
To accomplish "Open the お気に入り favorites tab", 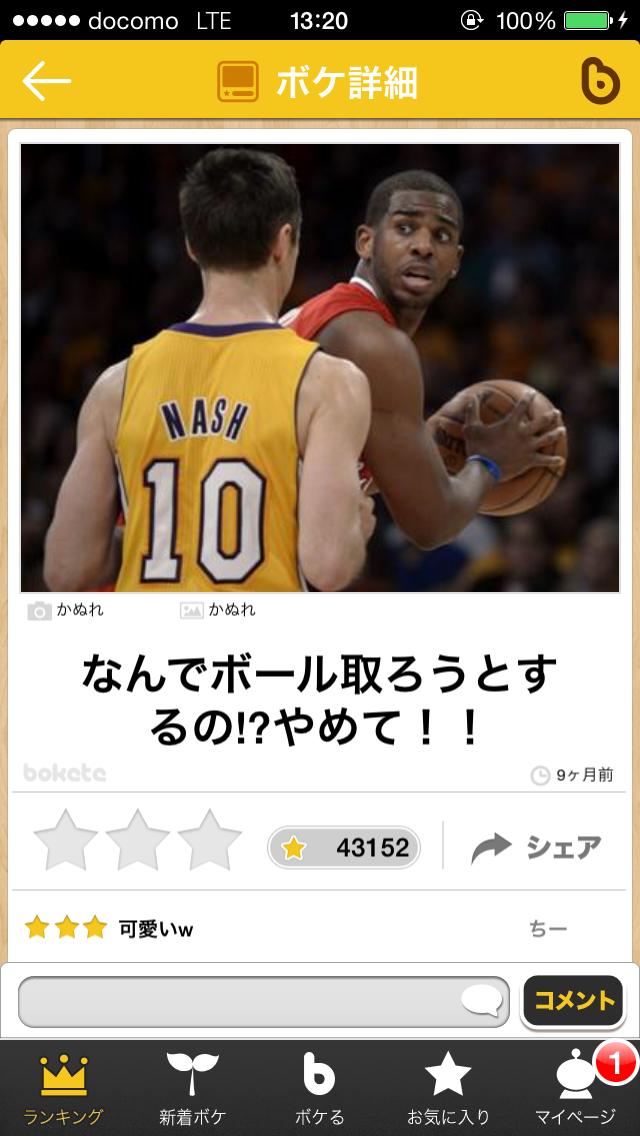I will [448, 1088].
